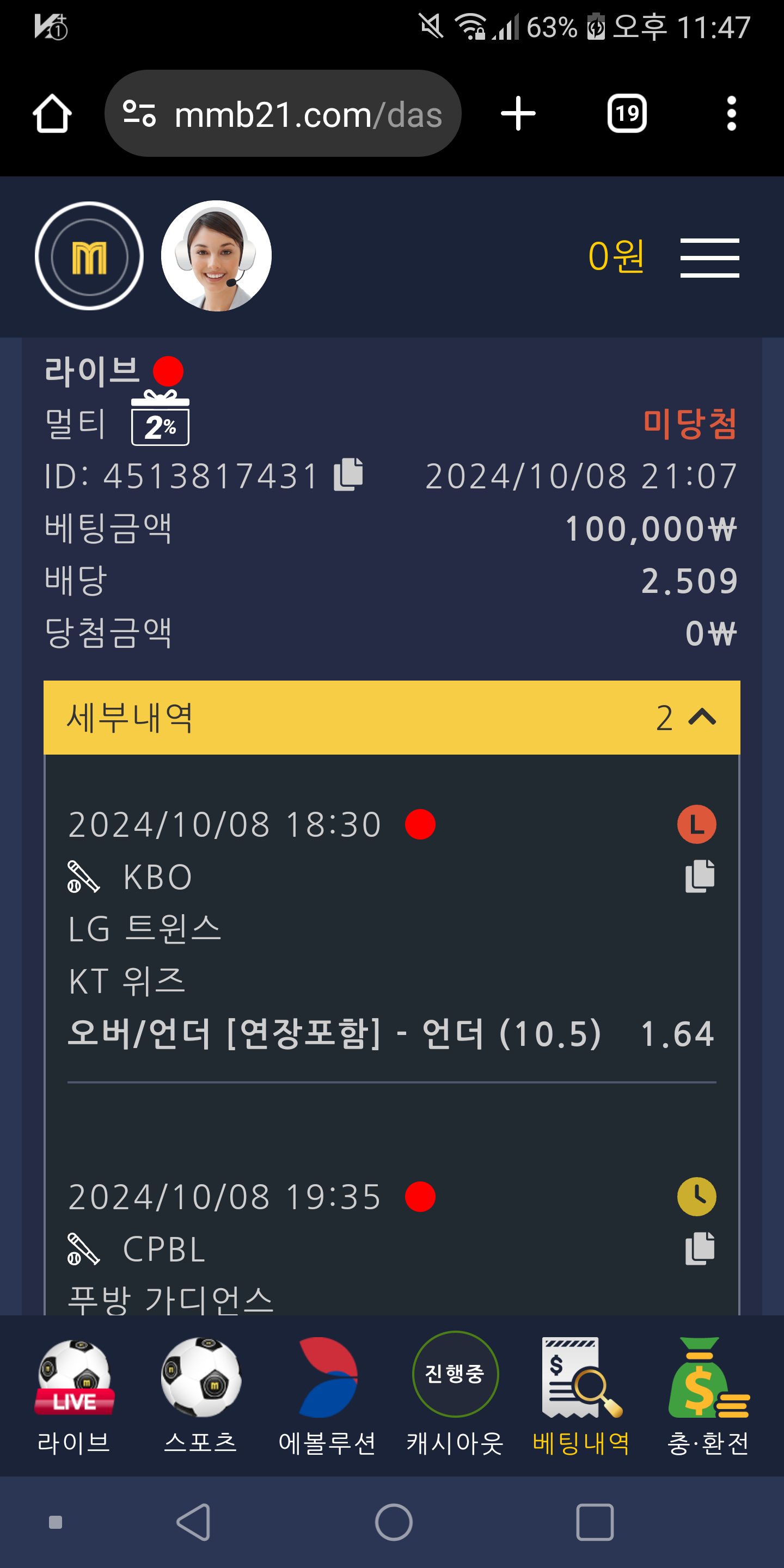Open the browser overflow menu
The height and width of the screenshot is (1568, 784).
click(732, 113)
